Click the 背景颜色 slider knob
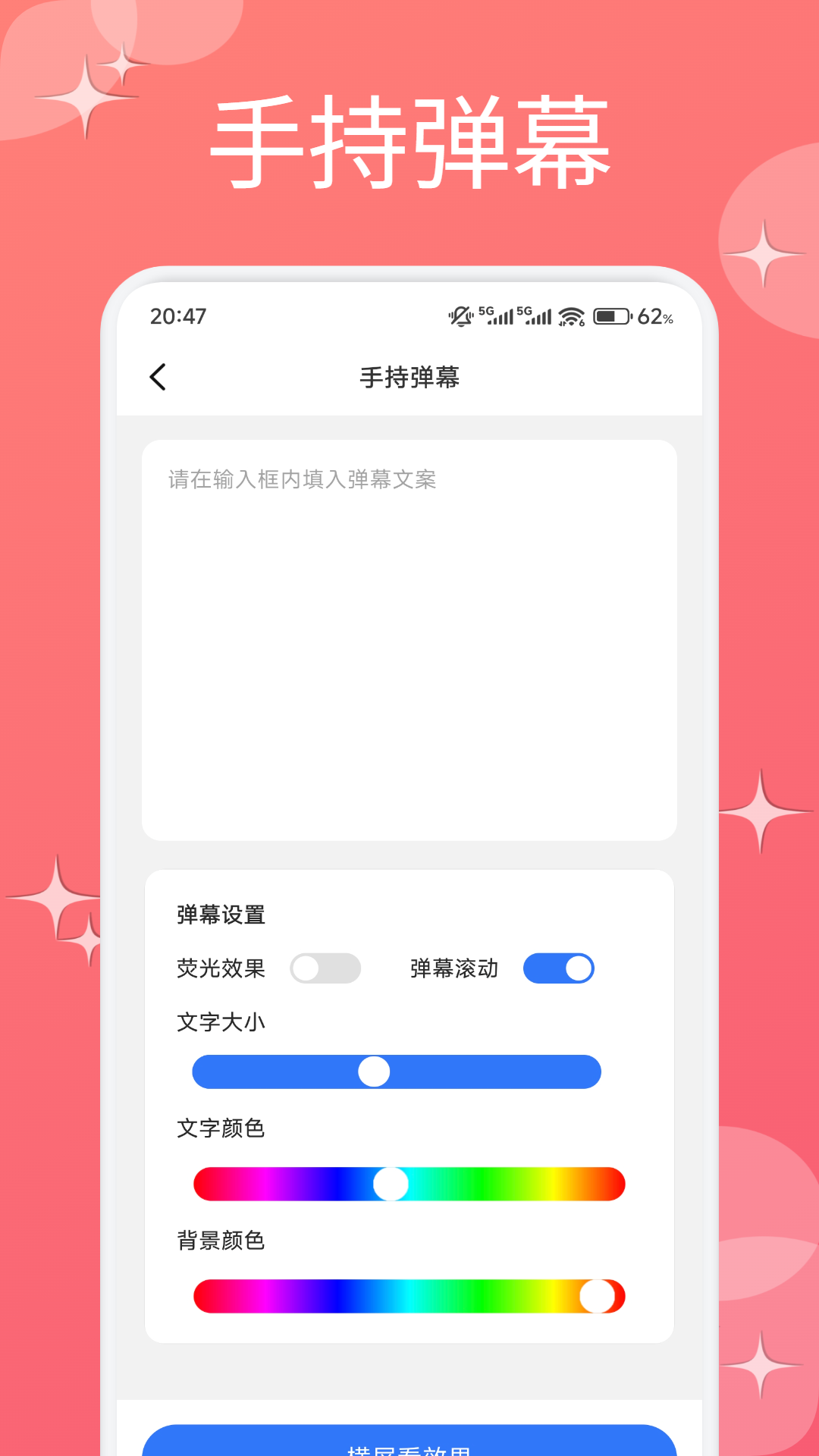This screenshot has width=819, height=1456. point(598,1296)
